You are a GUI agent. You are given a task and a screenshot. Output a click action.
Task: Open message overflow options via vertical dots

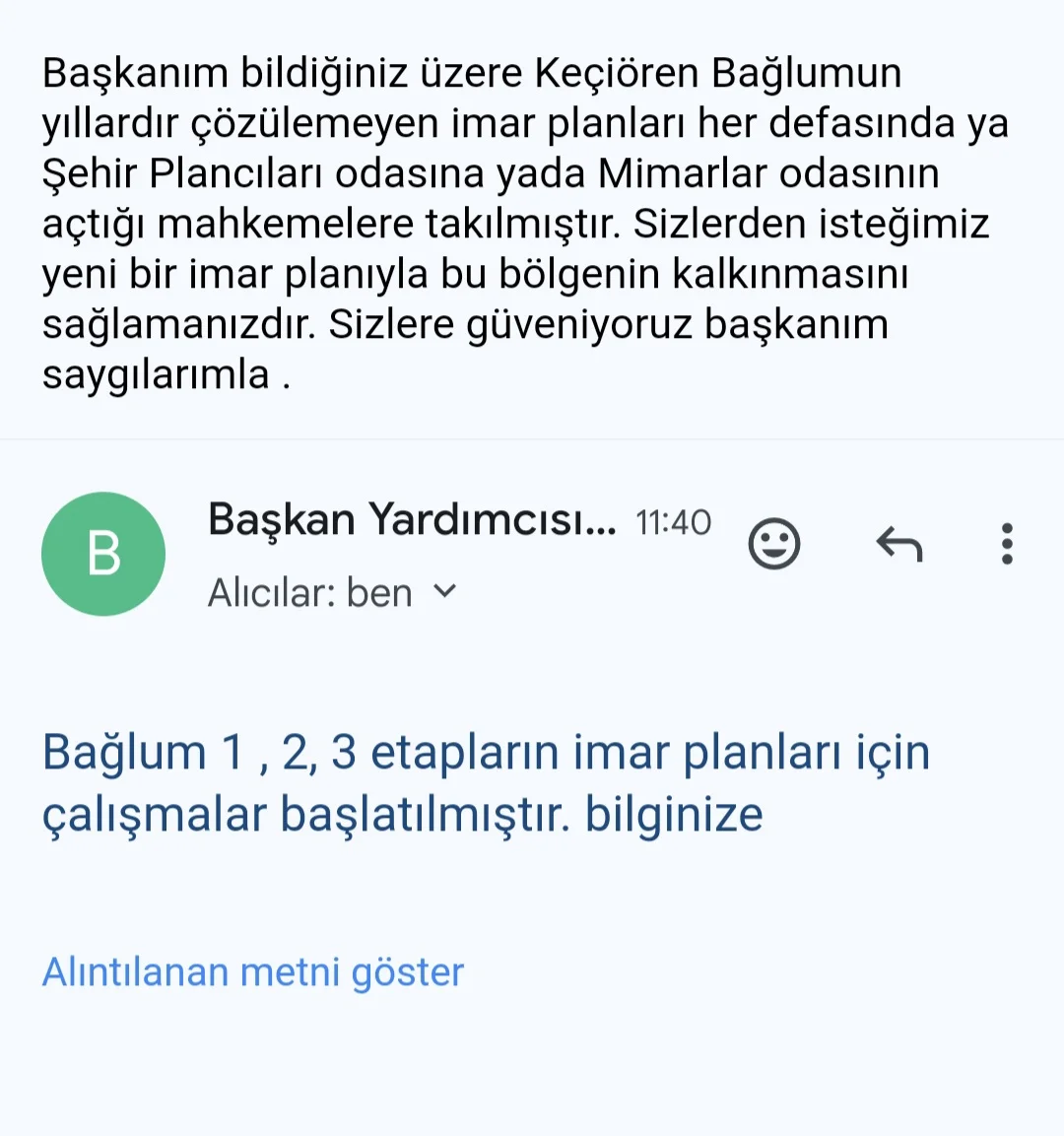[1007, 544]
